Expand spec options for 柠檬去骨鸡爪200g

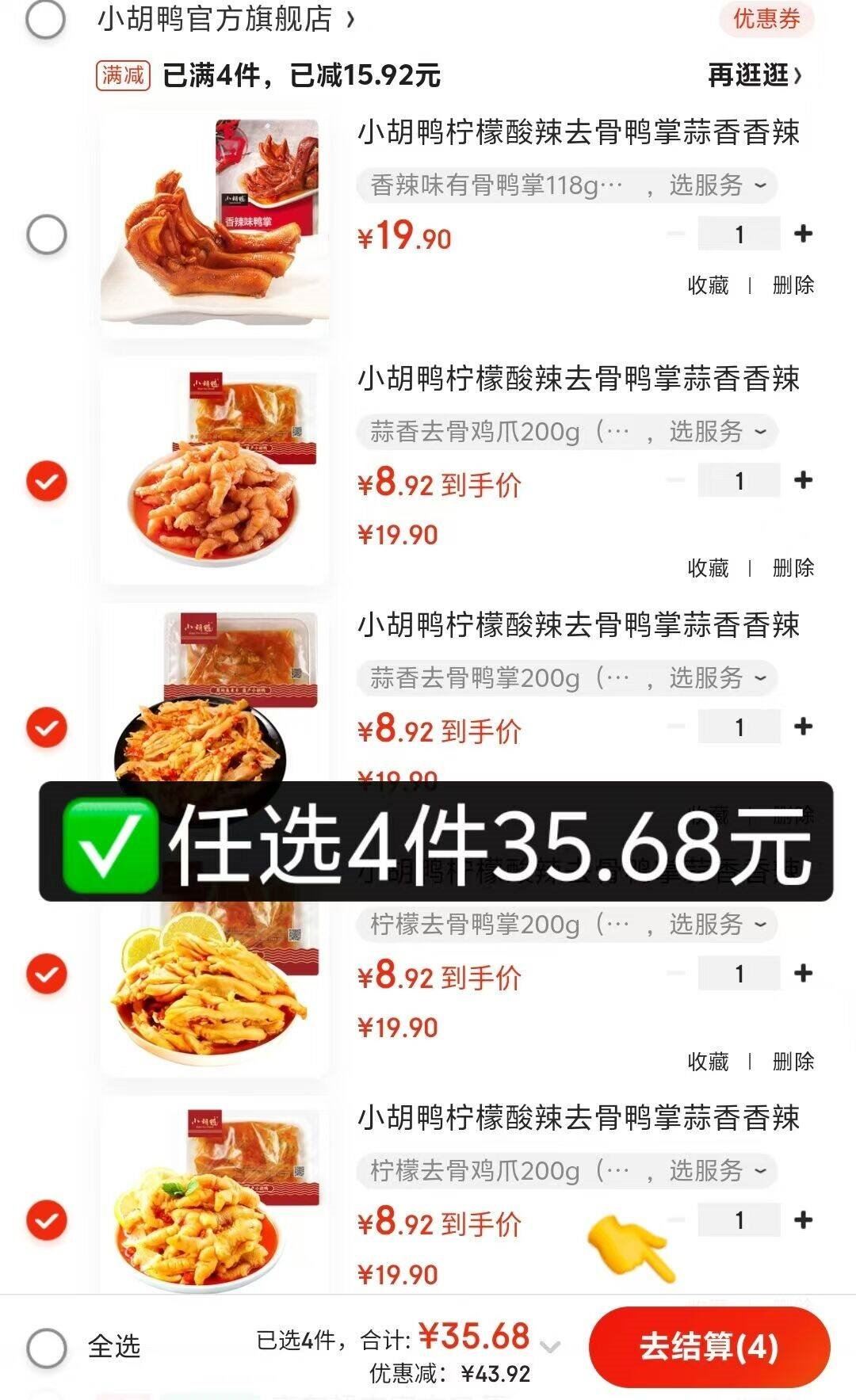coord(566,1171)
